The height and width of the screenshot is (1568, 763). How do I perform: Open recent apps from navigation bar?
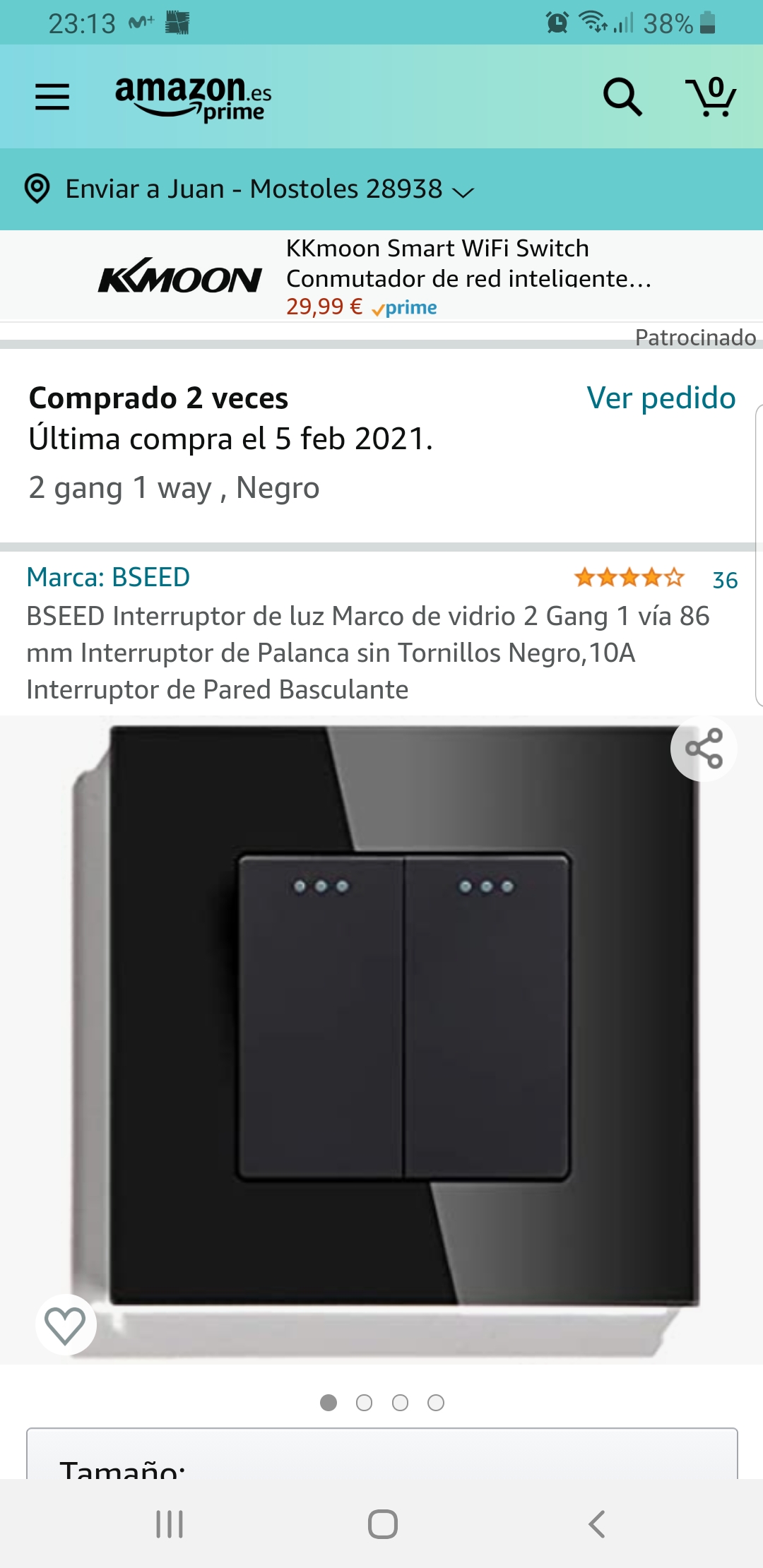(170, 1524)
